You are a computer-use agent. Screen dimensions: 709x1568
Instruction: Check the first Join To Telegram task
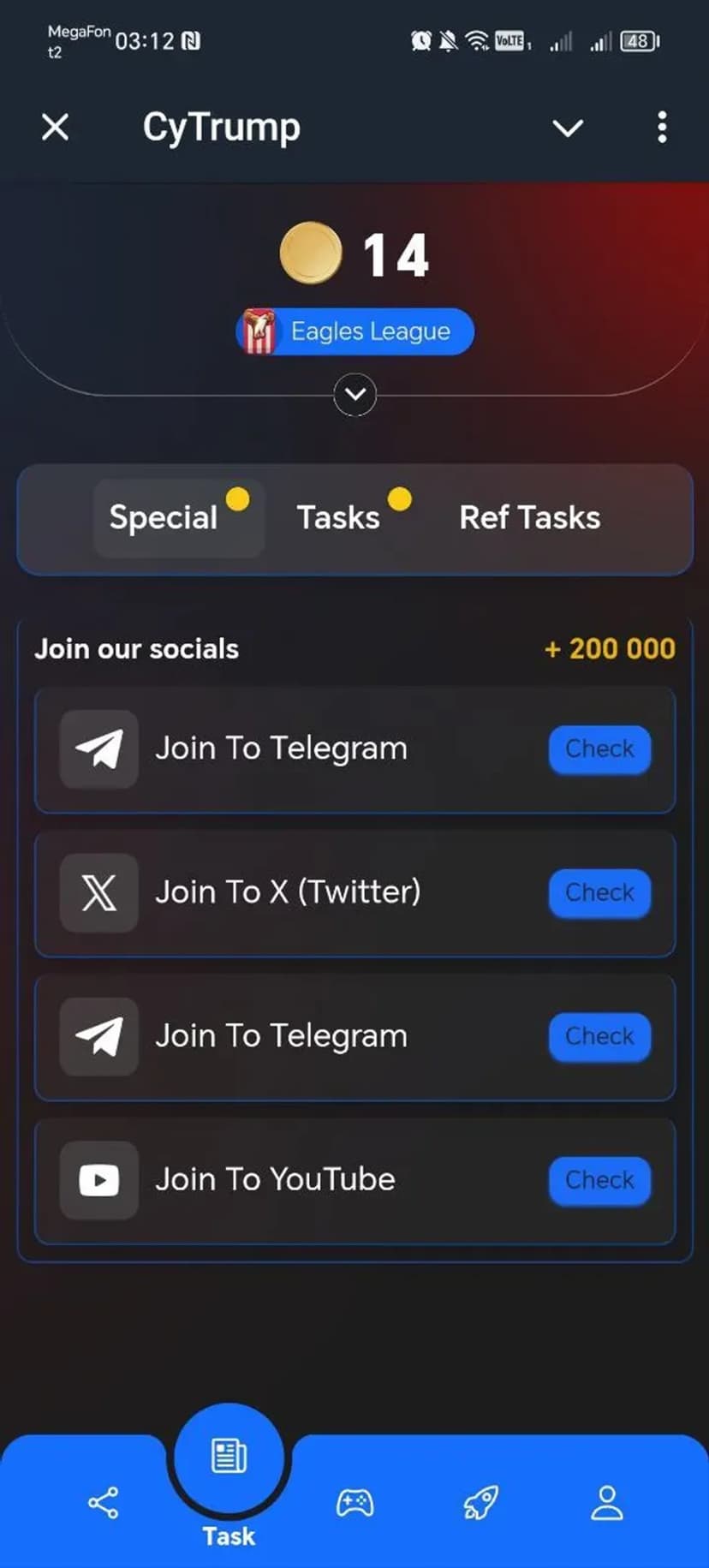pyautogui.click(x=599, y=749)
